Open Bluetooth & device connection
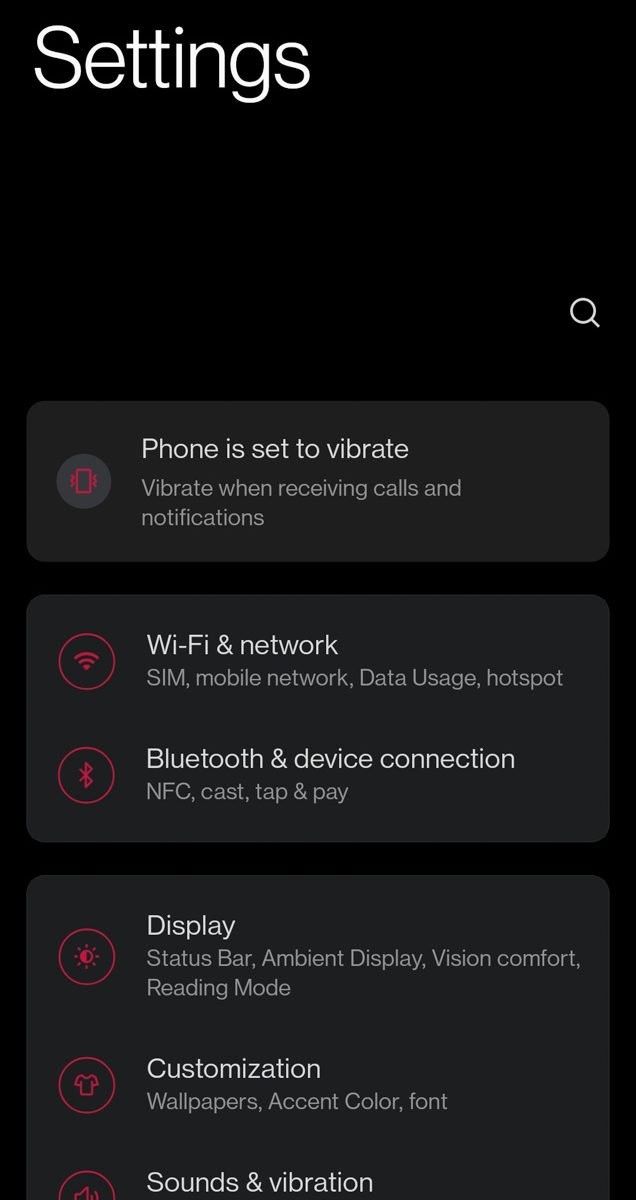 317,775
